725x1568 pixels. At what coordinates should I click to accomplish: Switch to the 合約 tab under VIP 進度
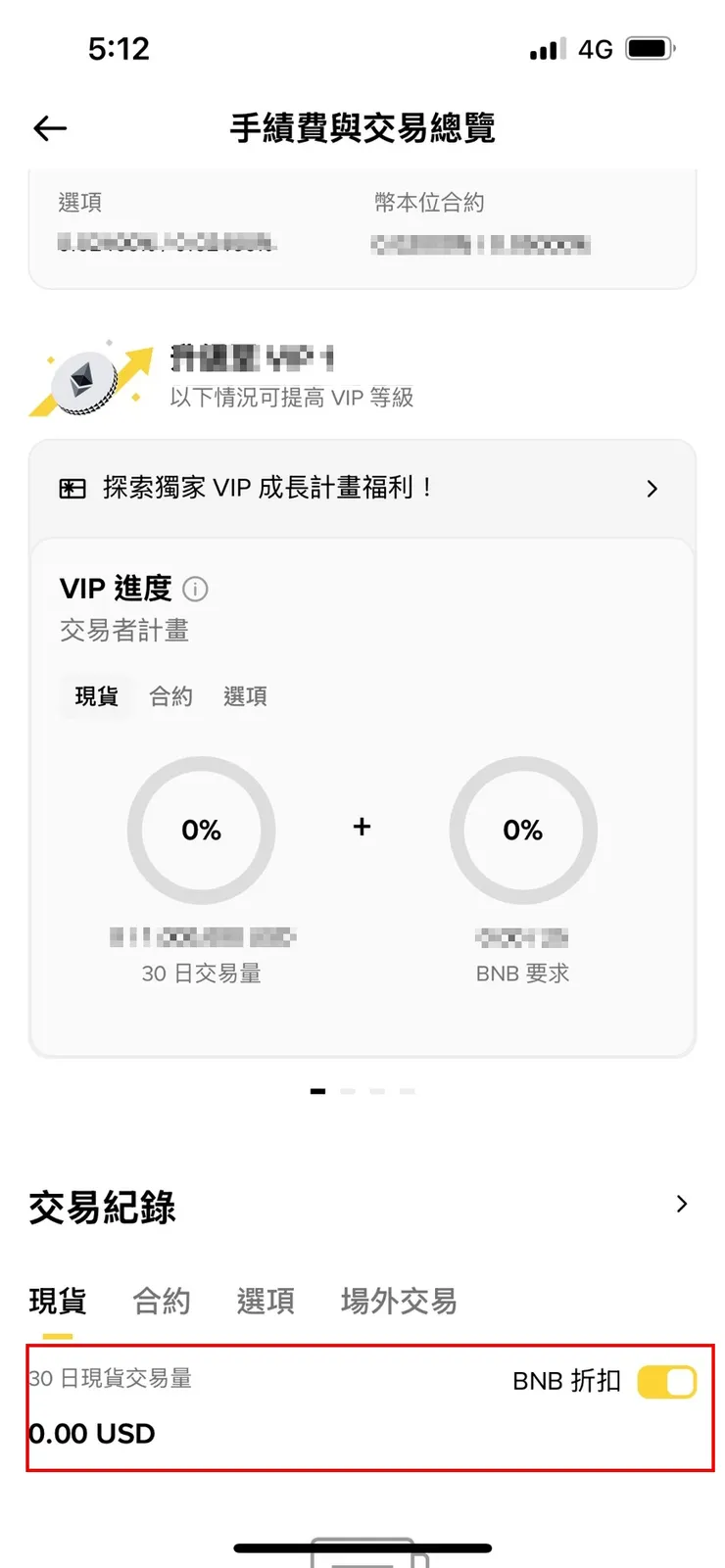[x=170, y=696]
